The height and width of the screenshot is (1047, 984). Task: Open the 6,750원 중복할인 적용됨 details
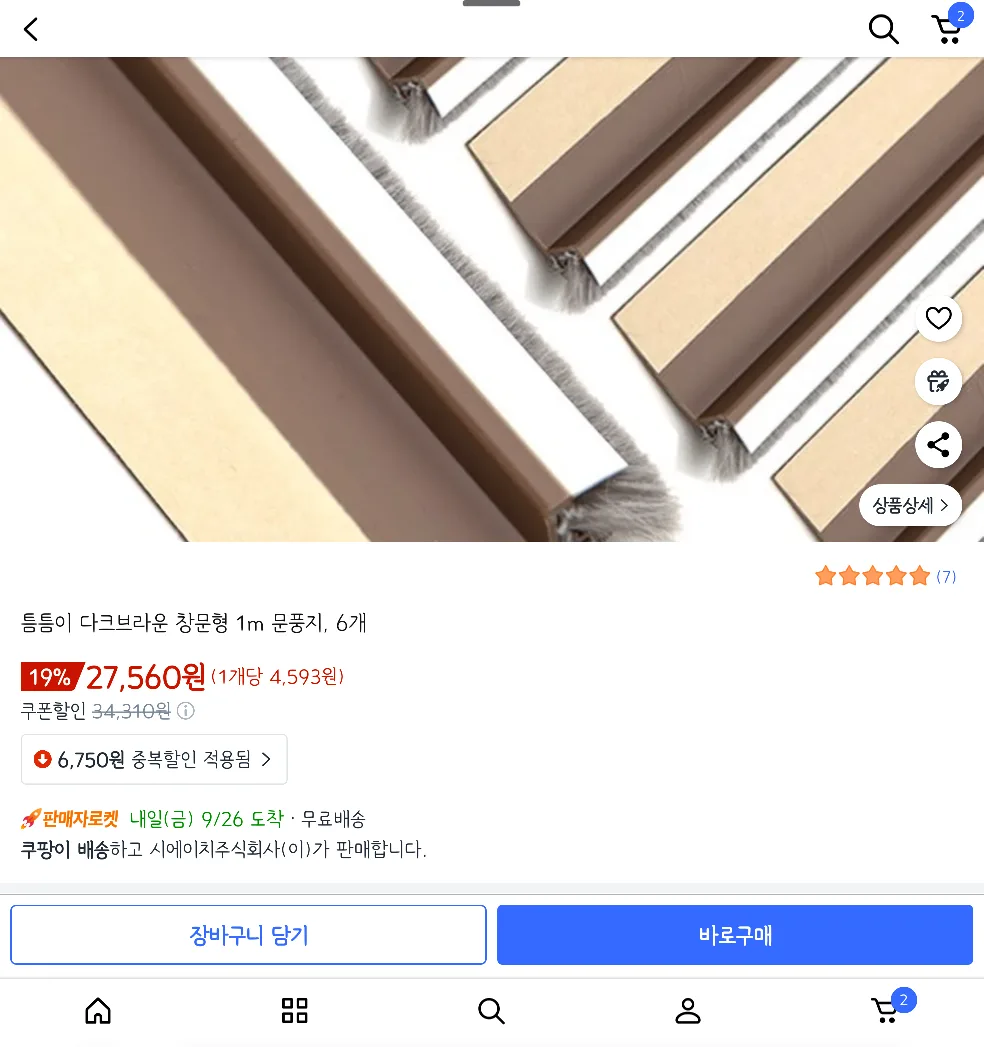[x=154, y=760]
